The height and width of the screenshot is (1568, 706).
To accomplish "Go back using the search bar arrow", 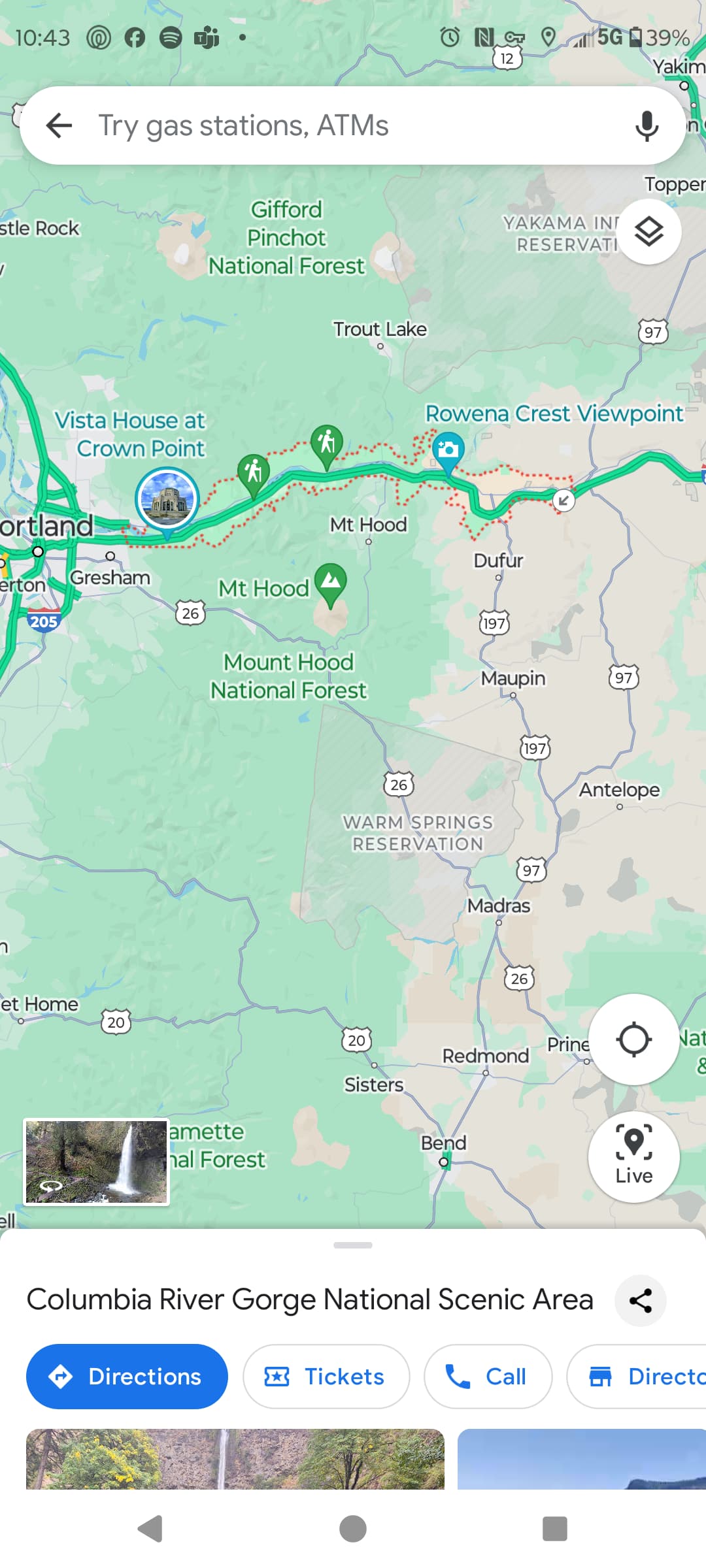I will pyautogui.click(x=59, y=125).
